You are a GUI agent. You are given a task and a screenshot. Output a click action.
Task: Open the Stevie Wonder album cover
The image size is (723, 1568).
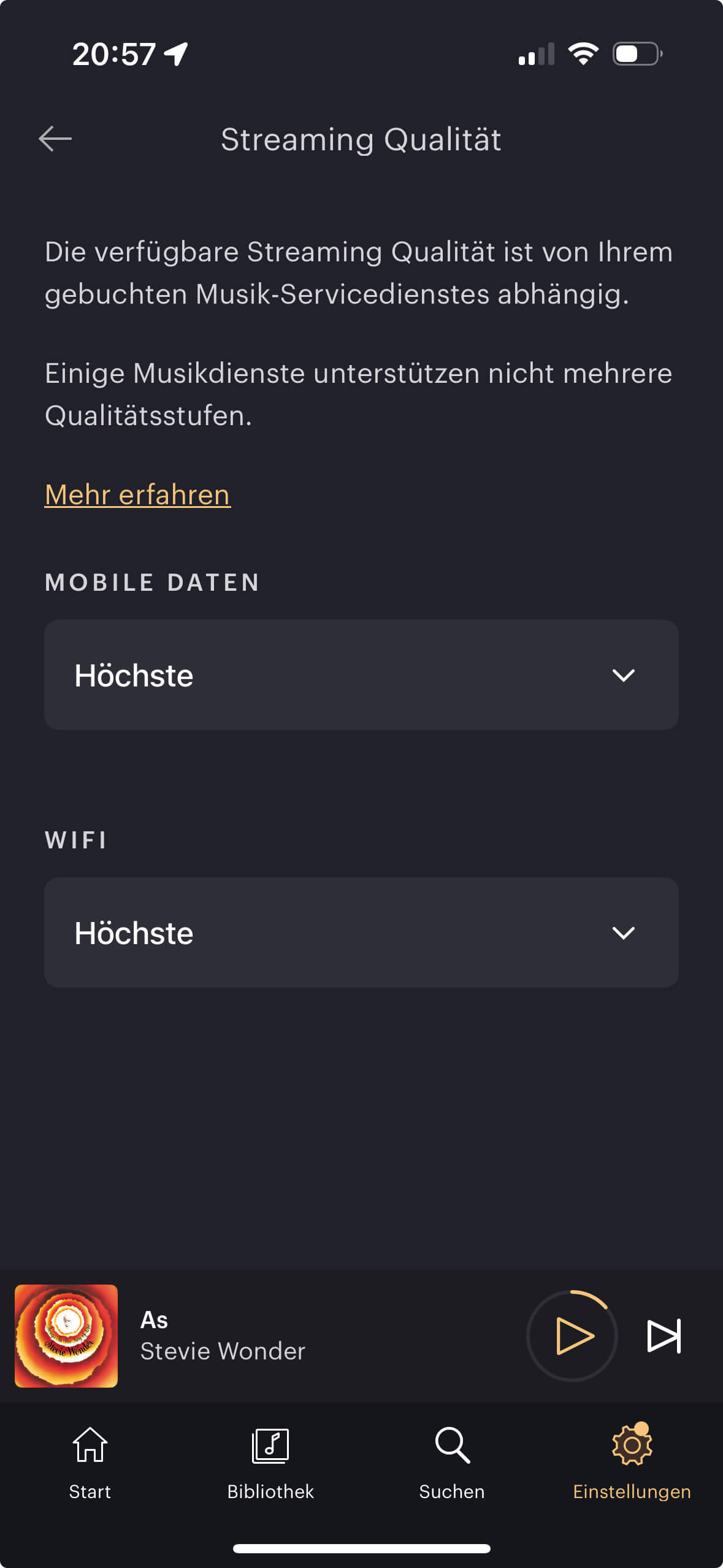pos(66,1335)
